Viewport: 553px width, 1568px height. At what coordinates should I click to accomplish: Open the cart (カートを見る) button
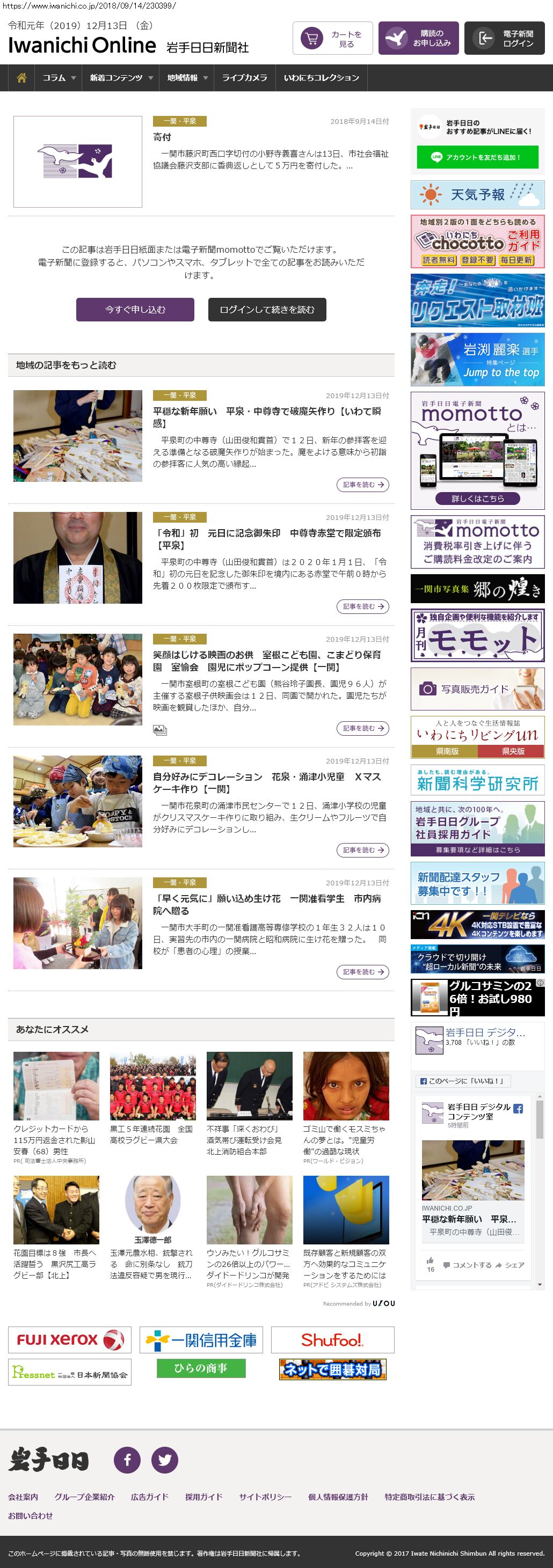tap(332, 38)
